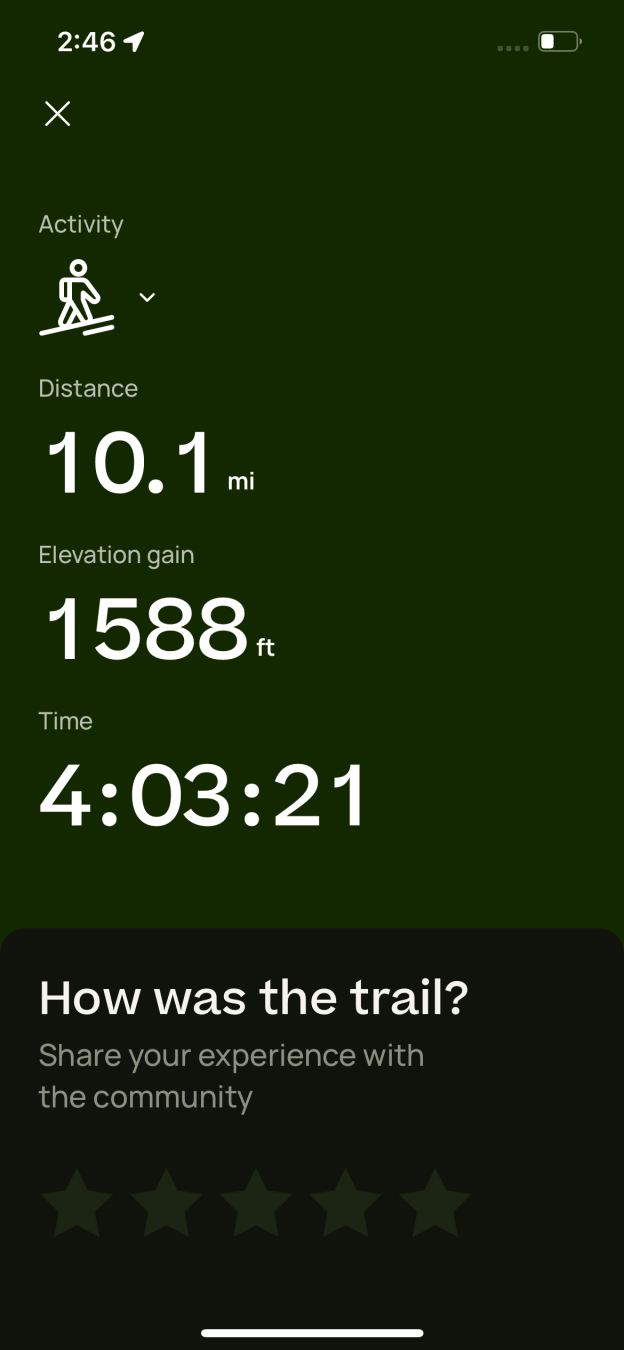Give the trail five stars
624x1350 pixels.
435,1201
